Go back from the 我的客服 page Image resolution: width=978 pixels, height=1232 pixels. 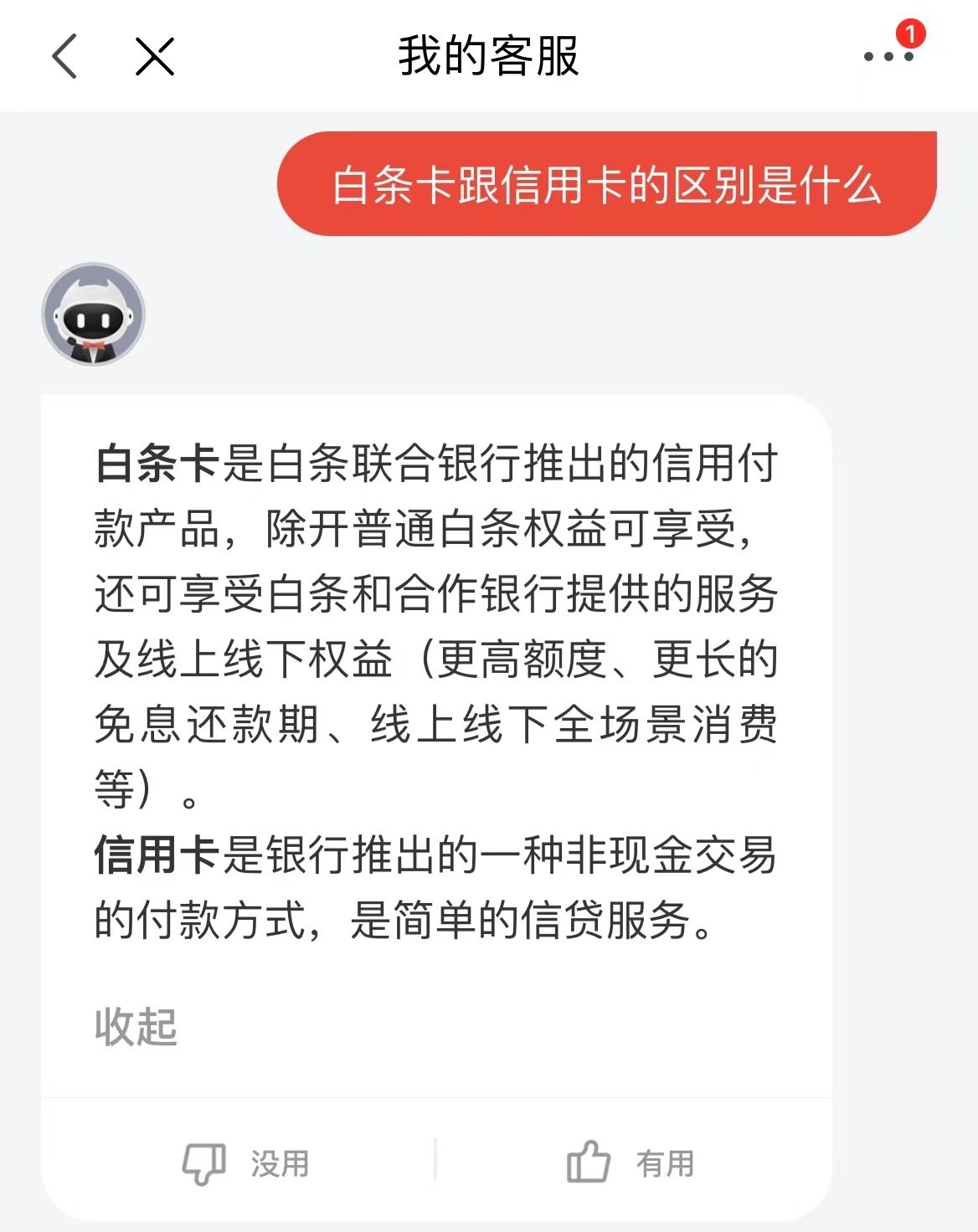pos(65,57)
